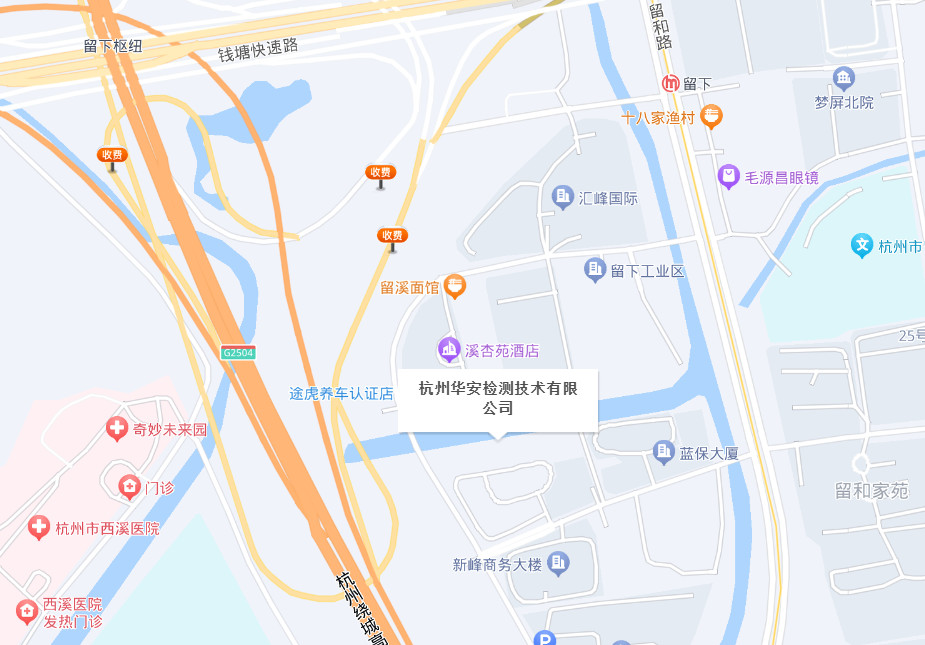Image resolution: width=925 pixels, height=645 pixels.
Task: Select the 留下工业区 marker
Action: [x=595, y=270]
